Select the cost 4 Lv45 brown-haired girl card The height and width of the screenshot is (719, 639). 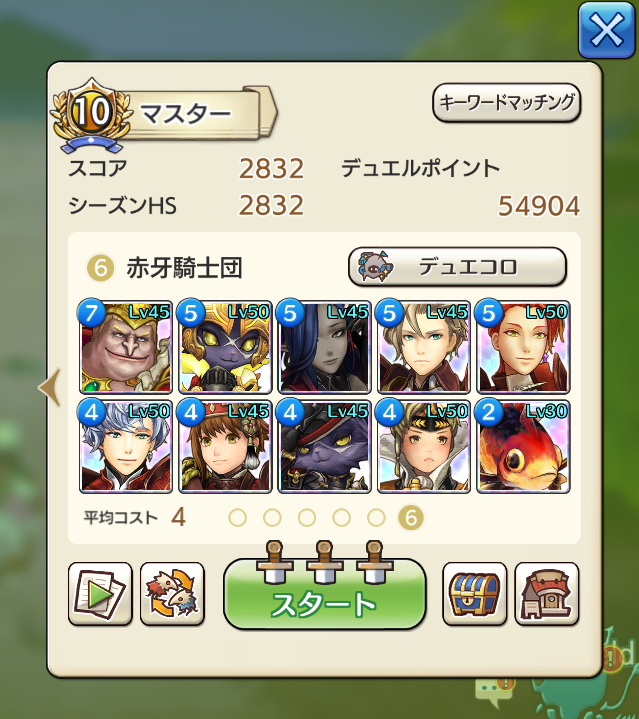[x=225, y=445]
